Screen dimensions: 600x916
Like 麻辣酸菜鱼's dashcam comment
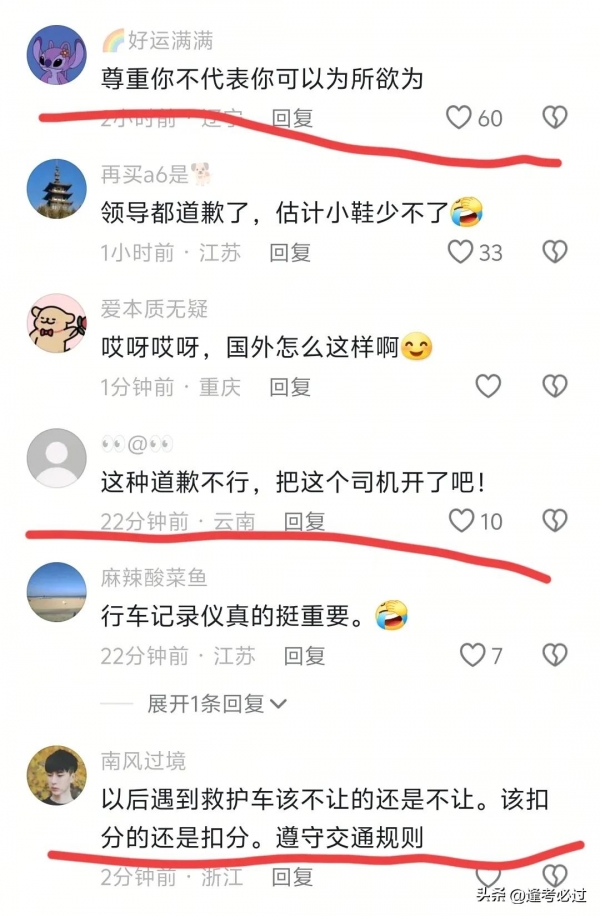[471, 656]
